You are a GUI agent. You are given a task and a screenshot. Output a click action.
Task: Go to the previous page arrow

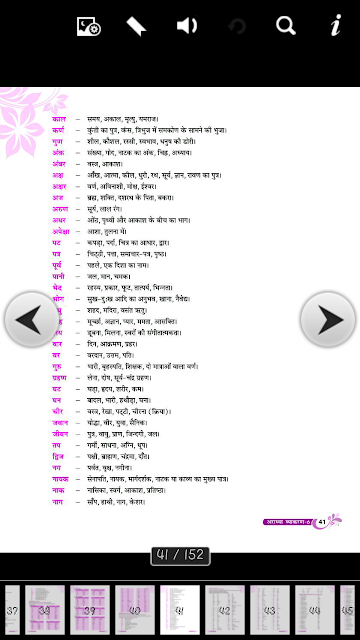[31, 320]
